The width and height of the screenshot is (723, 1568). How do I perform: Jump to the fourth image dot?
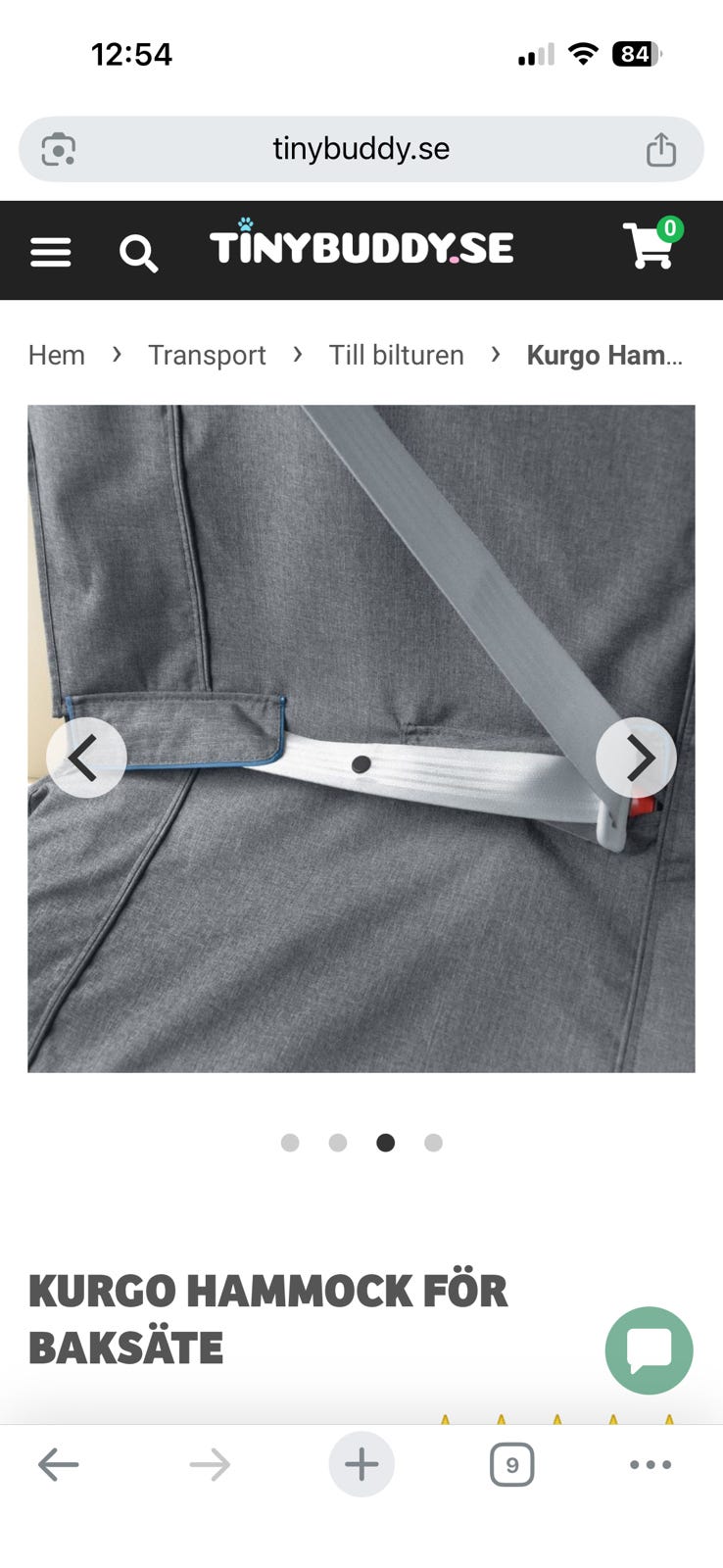(x=433, y=1143)
